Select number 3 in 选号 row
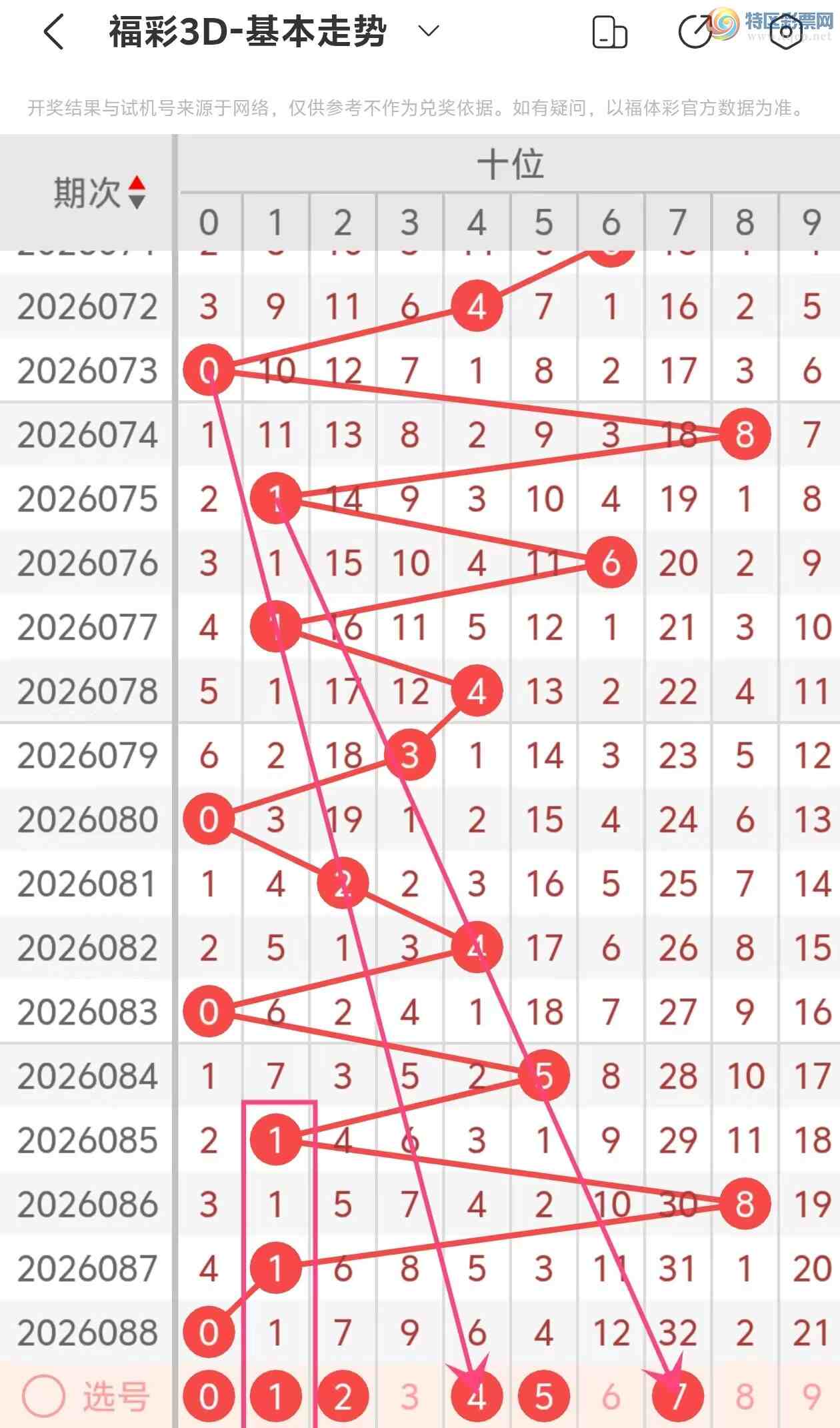This screenshot has height=1428, width=840. point(410,1396)
